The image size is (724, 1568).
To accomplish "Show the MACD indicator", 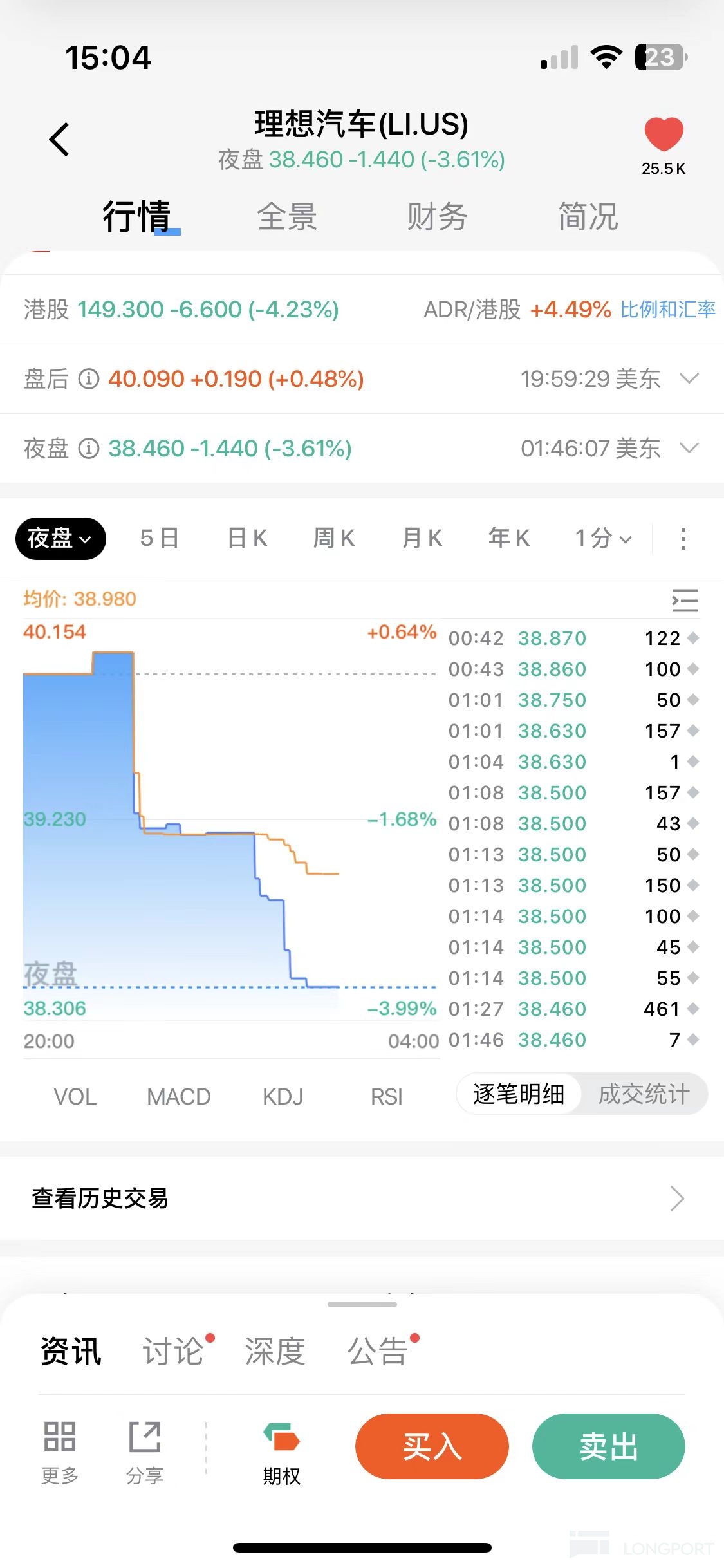I will [179, 1096].
